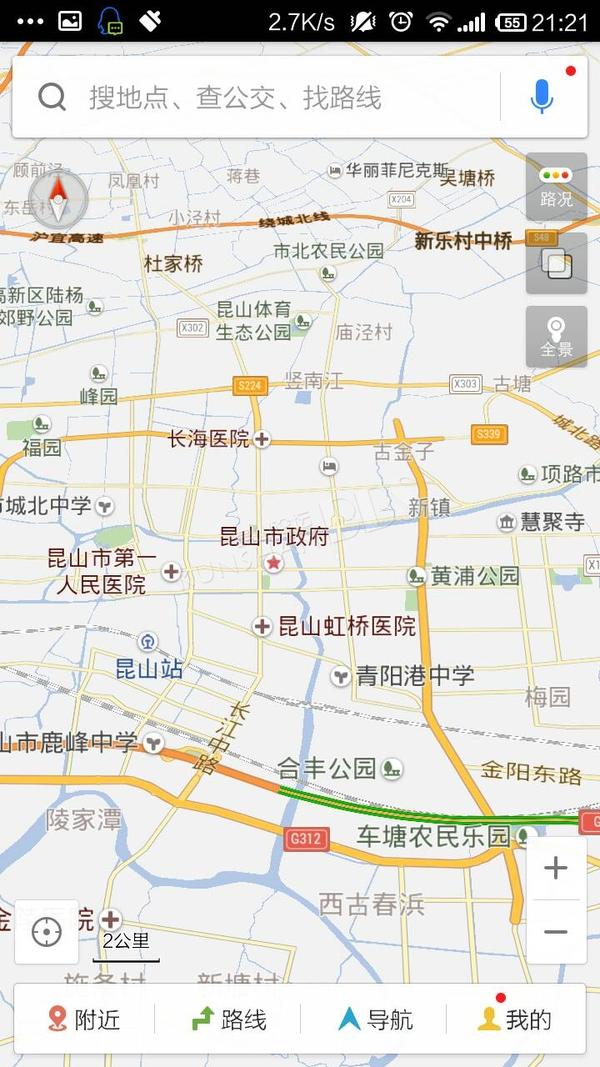Start voice search with the microphone
The width and height of the screenshot is (600, 1067).
542,97
